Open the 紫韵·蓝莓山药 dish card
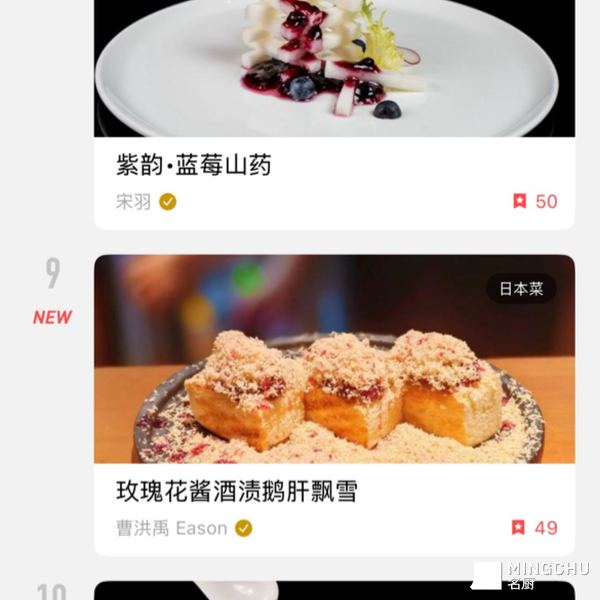The width and height of the screenshot is (600, 600). click(193, 165)
